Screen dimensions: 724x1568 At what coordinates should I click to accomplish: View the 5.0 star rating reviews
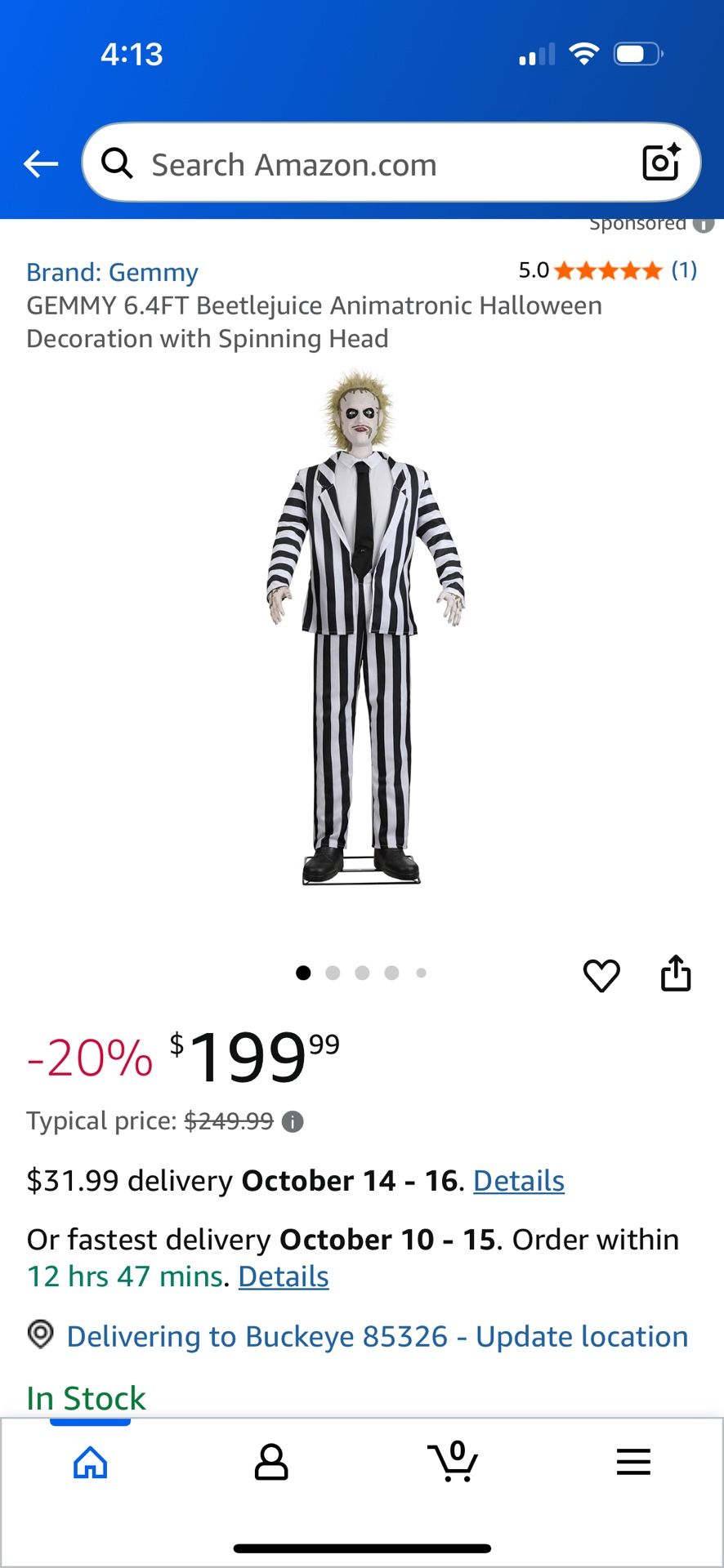[x=607, y=270]
